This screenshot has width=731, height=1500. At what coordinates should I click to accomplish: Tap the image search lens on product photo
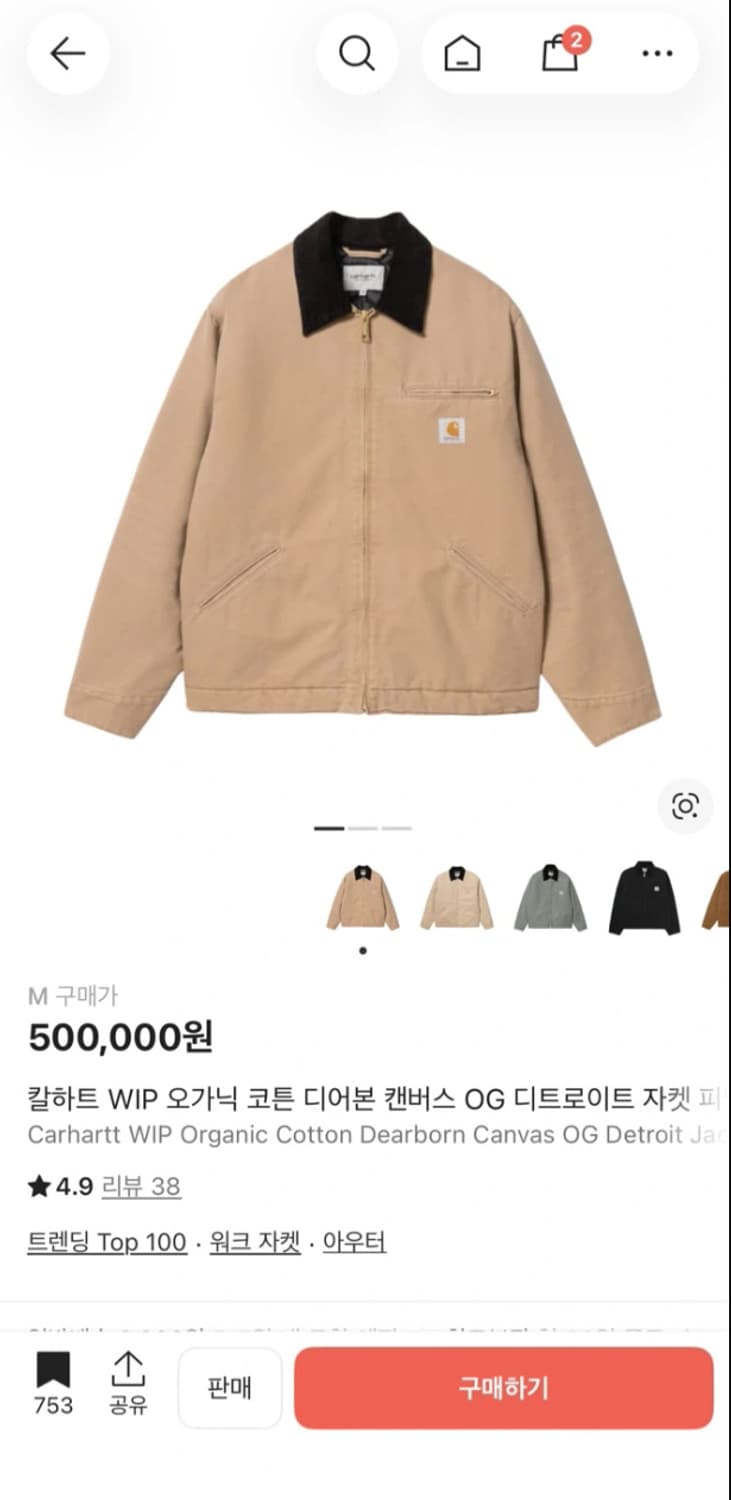(684, 806)
